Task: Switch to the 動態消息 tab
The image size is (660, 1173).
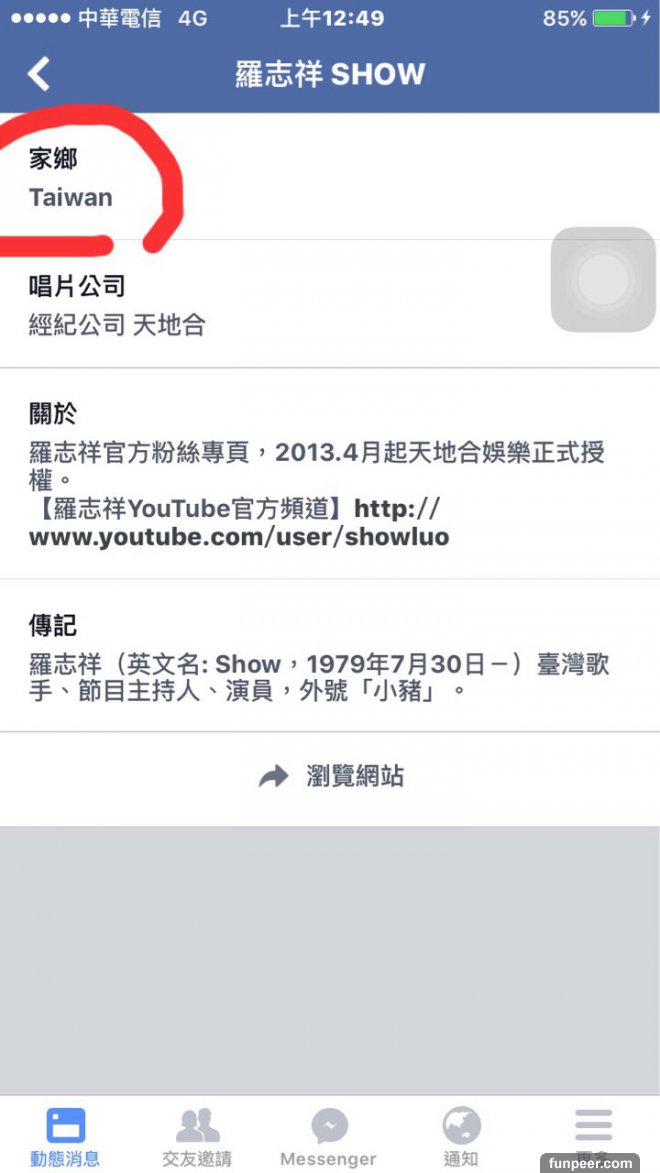Action: [x=65, y=1137]
